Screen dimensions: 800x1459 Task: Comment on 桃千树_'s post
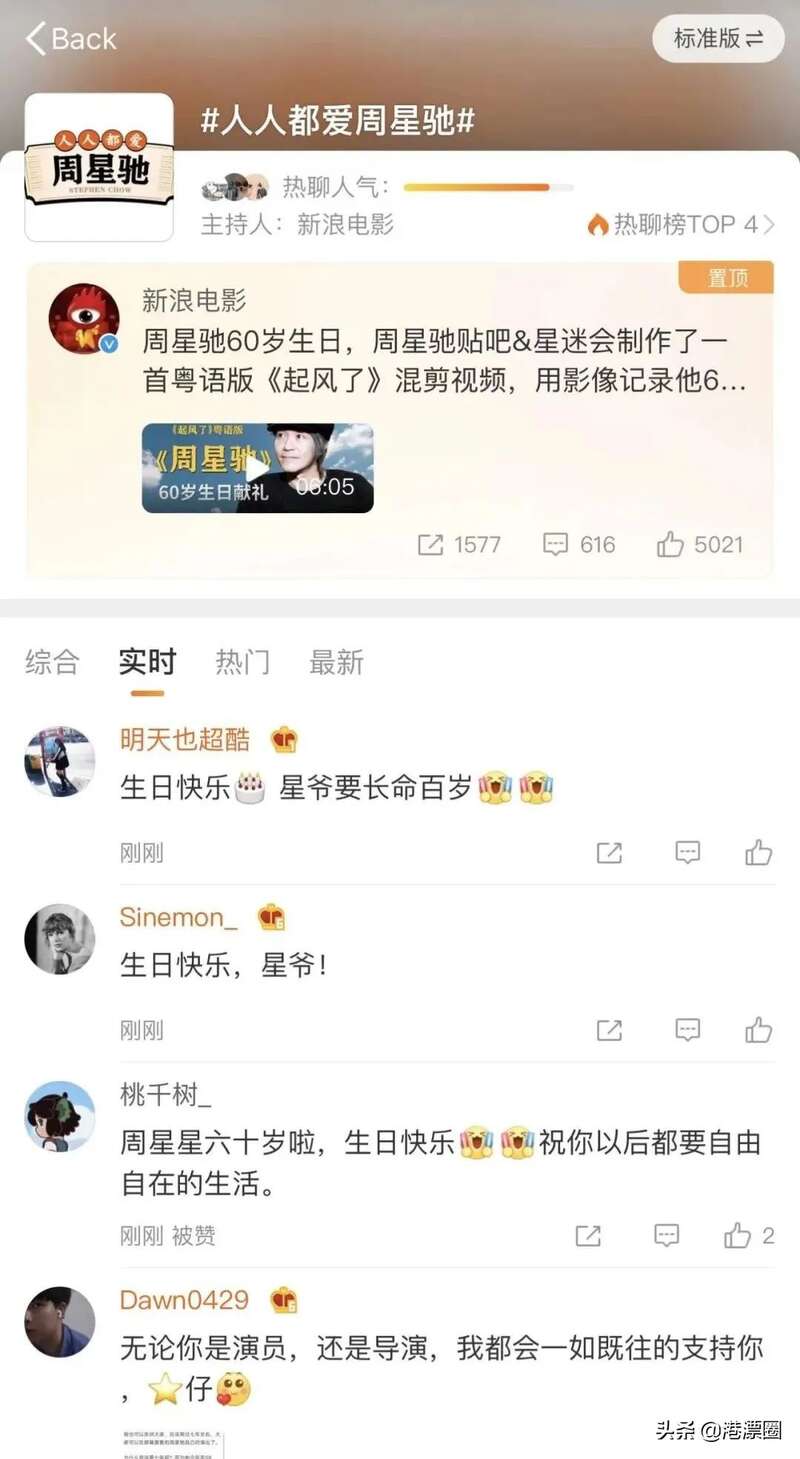pos(667,1235)
